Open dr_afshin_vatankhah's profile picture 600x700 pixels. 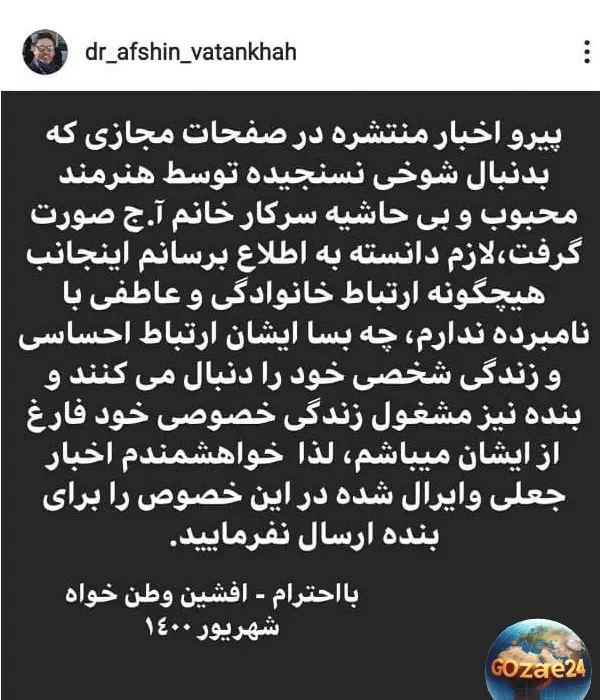click(x=45, y=51)
